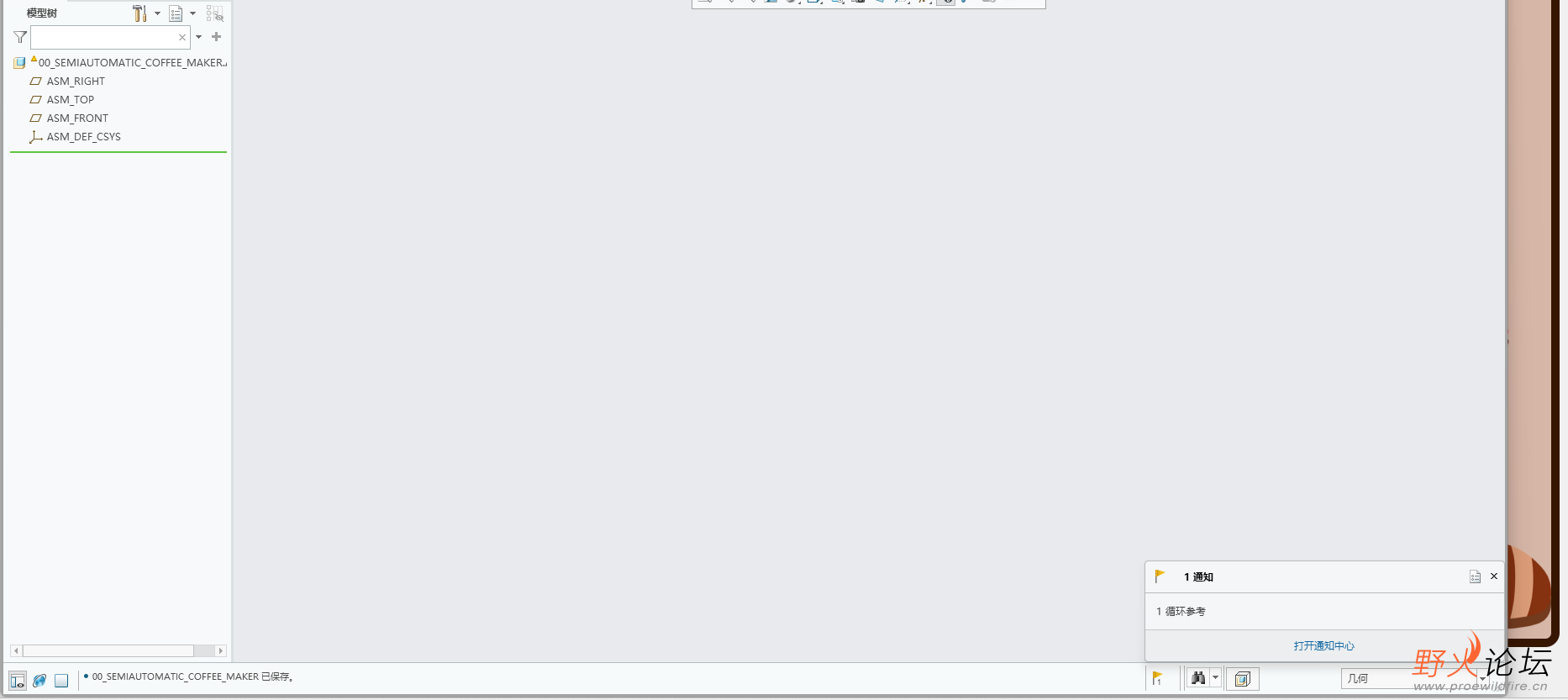Open the binoculars search tool
1568x700 pixels.
(1198, 678)
